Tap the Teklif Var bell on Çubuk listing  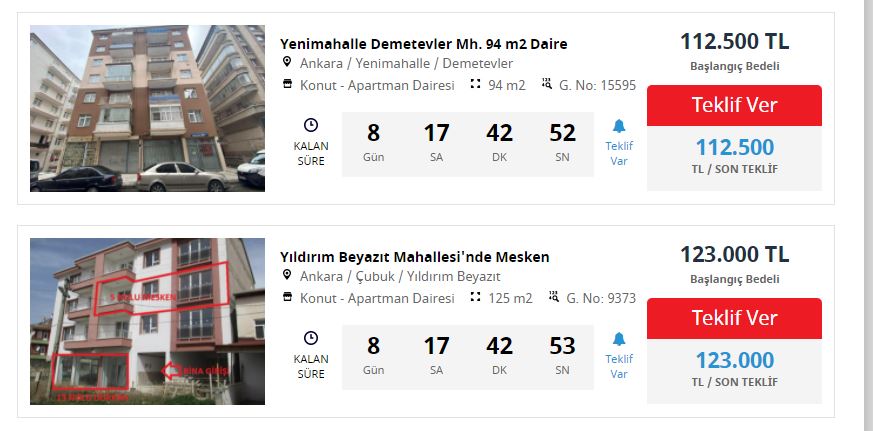coord(619,356)
